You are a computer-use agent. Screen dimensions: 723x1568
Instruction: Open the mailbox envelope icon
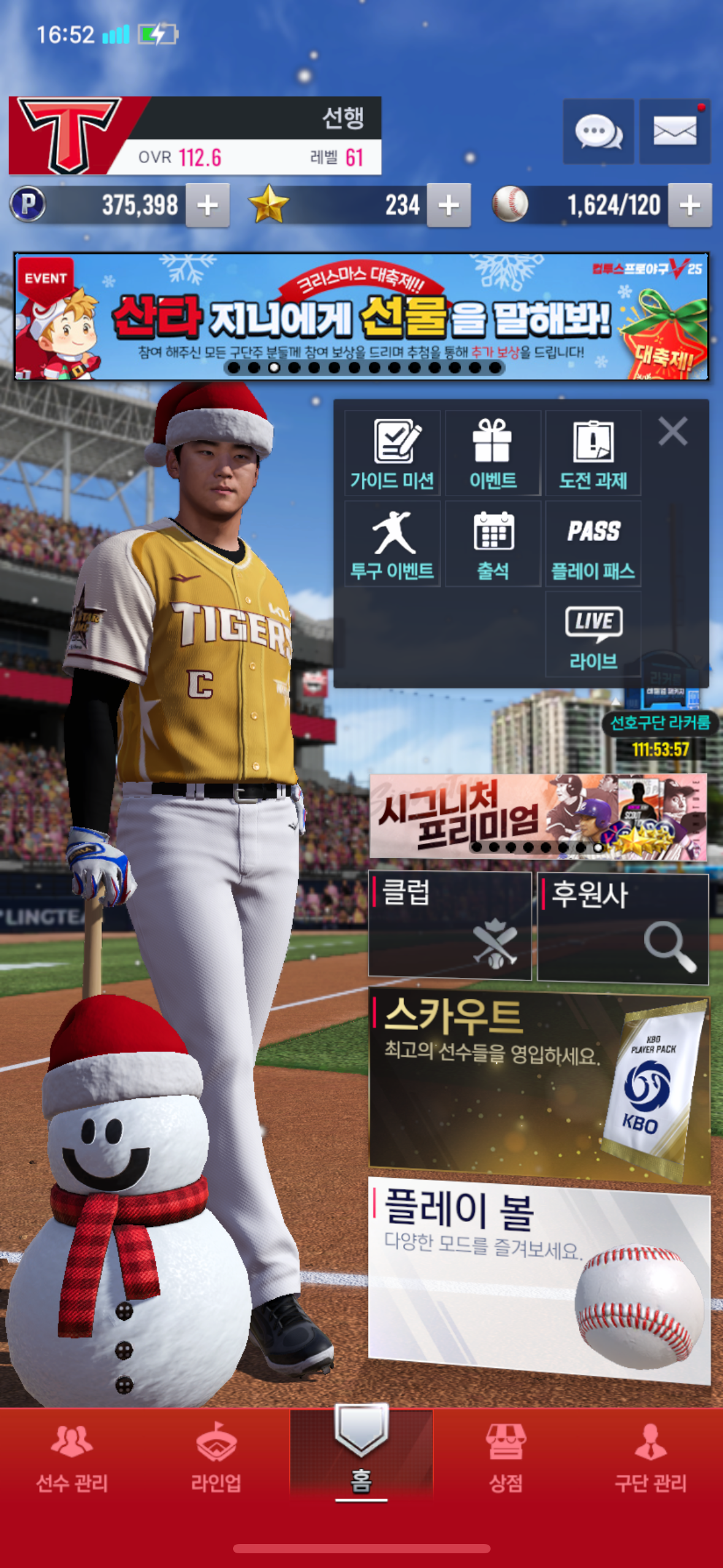click(x=674, y=131)
